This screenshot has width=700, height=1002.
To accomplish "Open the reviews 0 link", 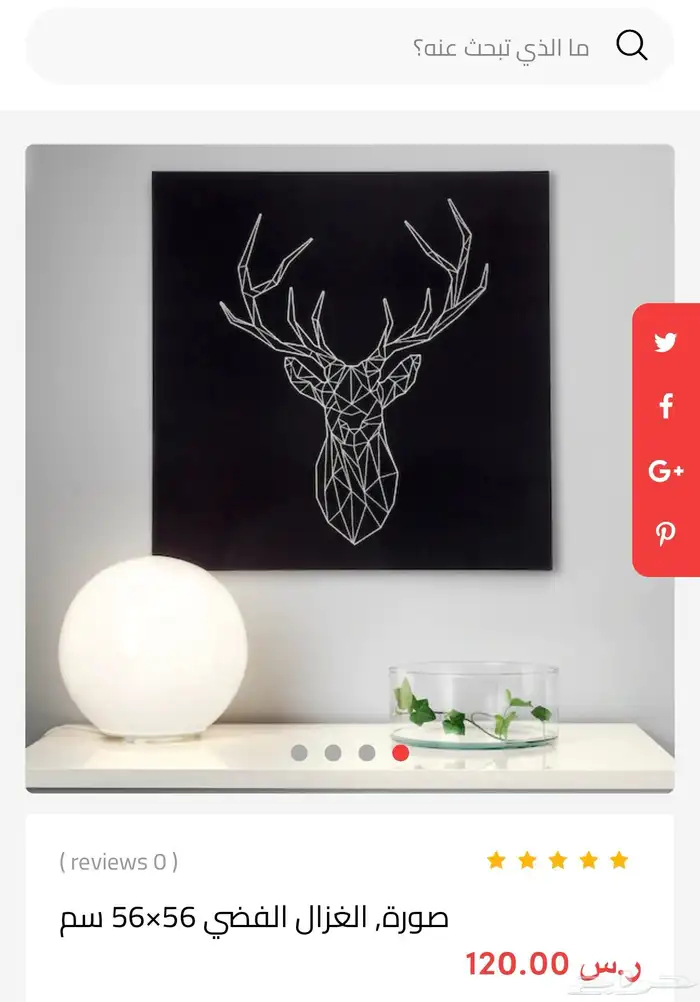I will pos(119,861).
